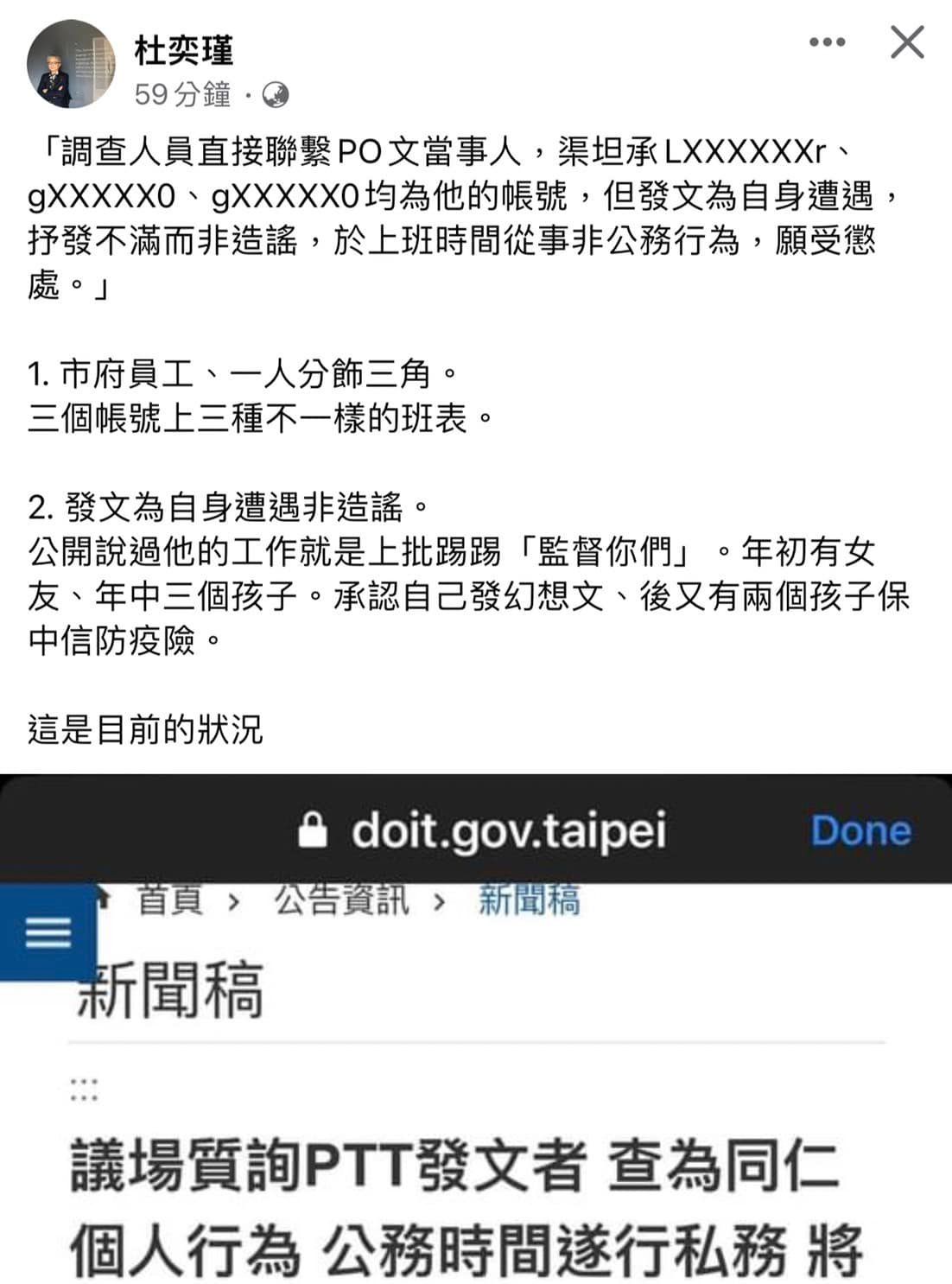Open the post's three-dot options menu
Image resolution: width=952 pixels, height=1284 pixels.
click(827, 42)
